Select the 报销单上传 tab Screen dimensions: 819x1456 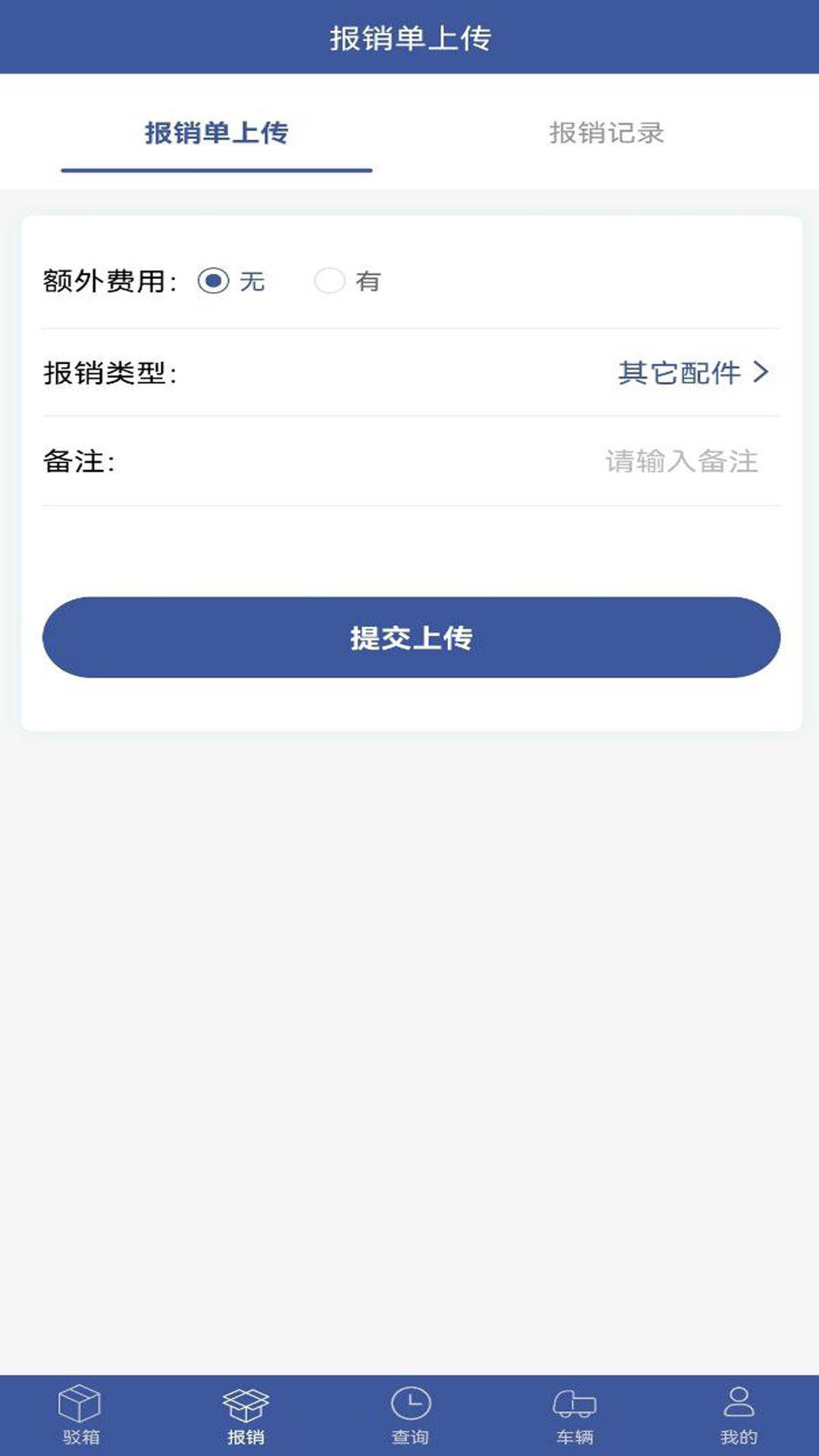216,133
